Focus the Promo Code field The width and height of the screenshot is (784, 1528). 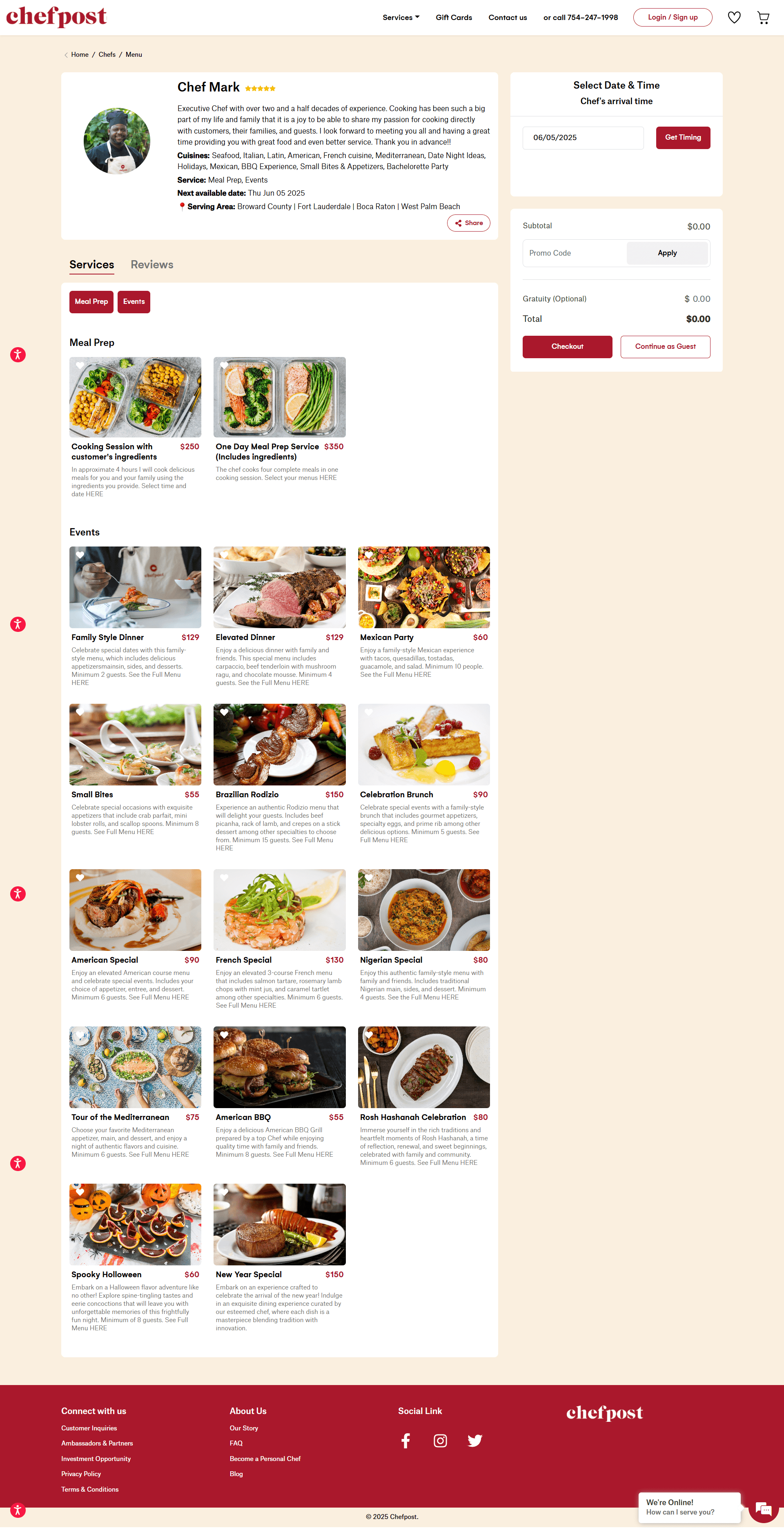pyautogui.click(x=574, y=253)
